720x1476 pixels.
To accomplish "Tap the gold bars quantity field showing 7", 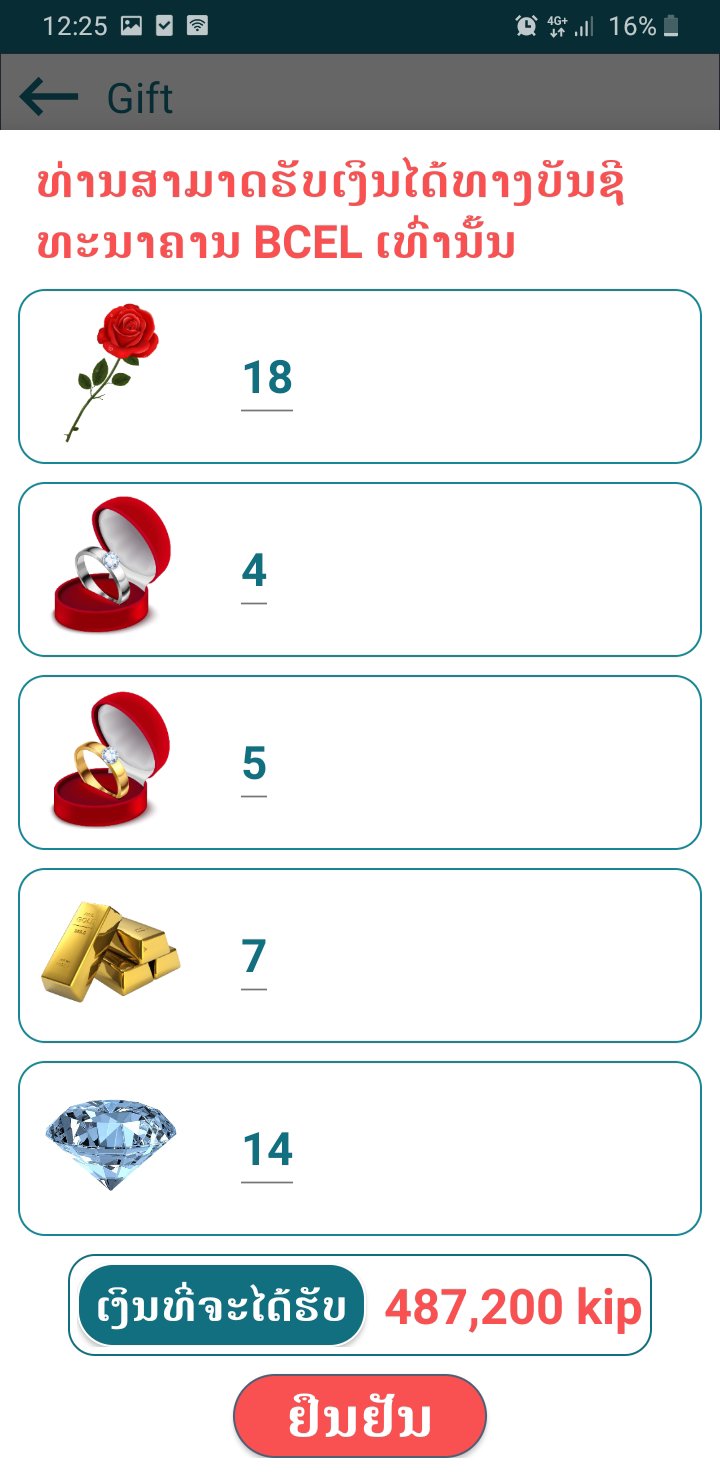I will tap(254, 958).
